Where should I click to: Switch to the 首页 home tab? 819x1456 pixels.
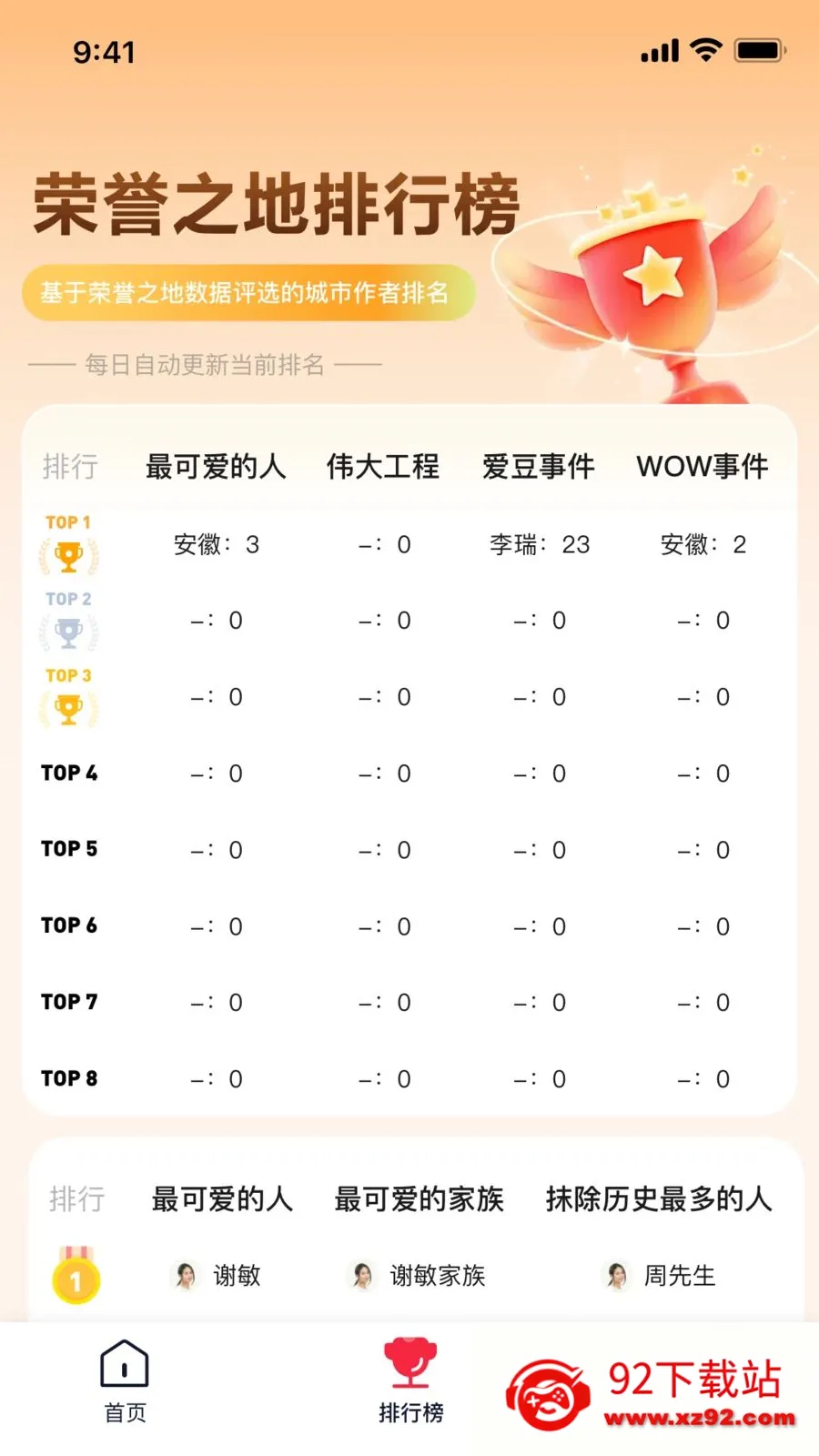[125, 1380]
